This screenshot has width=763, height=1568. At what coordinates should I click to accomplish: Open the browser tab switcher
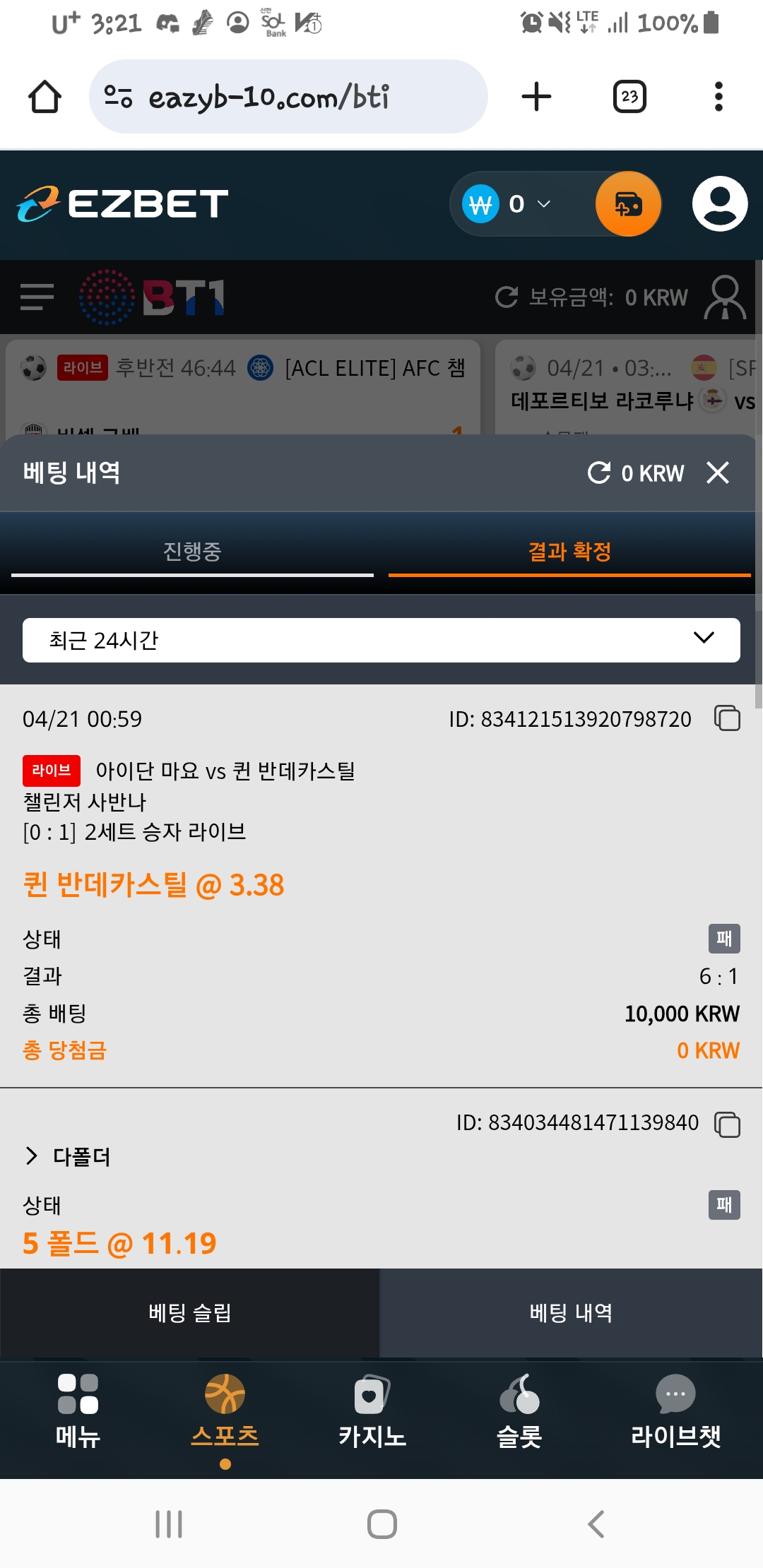point(629,97)
